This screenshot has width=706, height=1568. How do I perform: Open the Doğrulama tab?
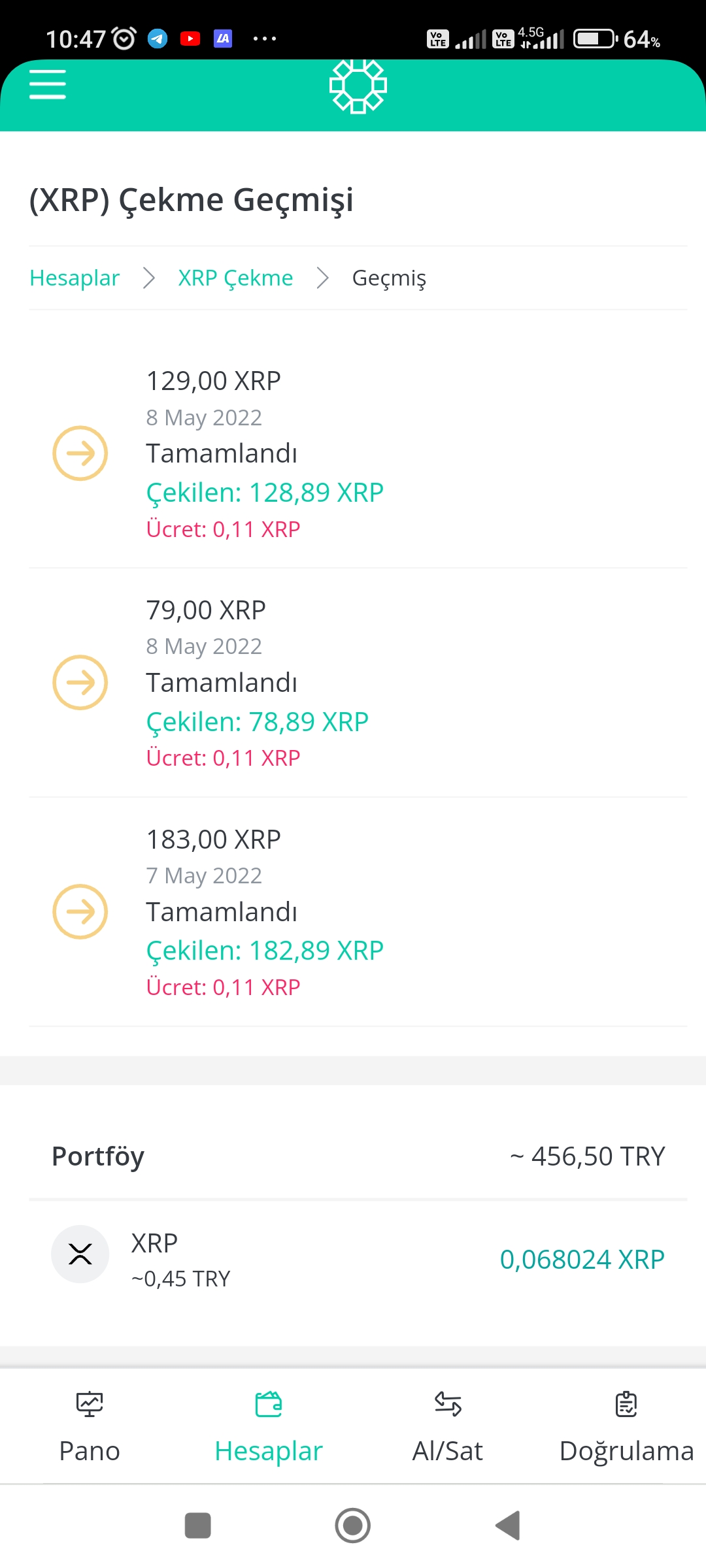pyautogui.click(x=626, y=1428)
